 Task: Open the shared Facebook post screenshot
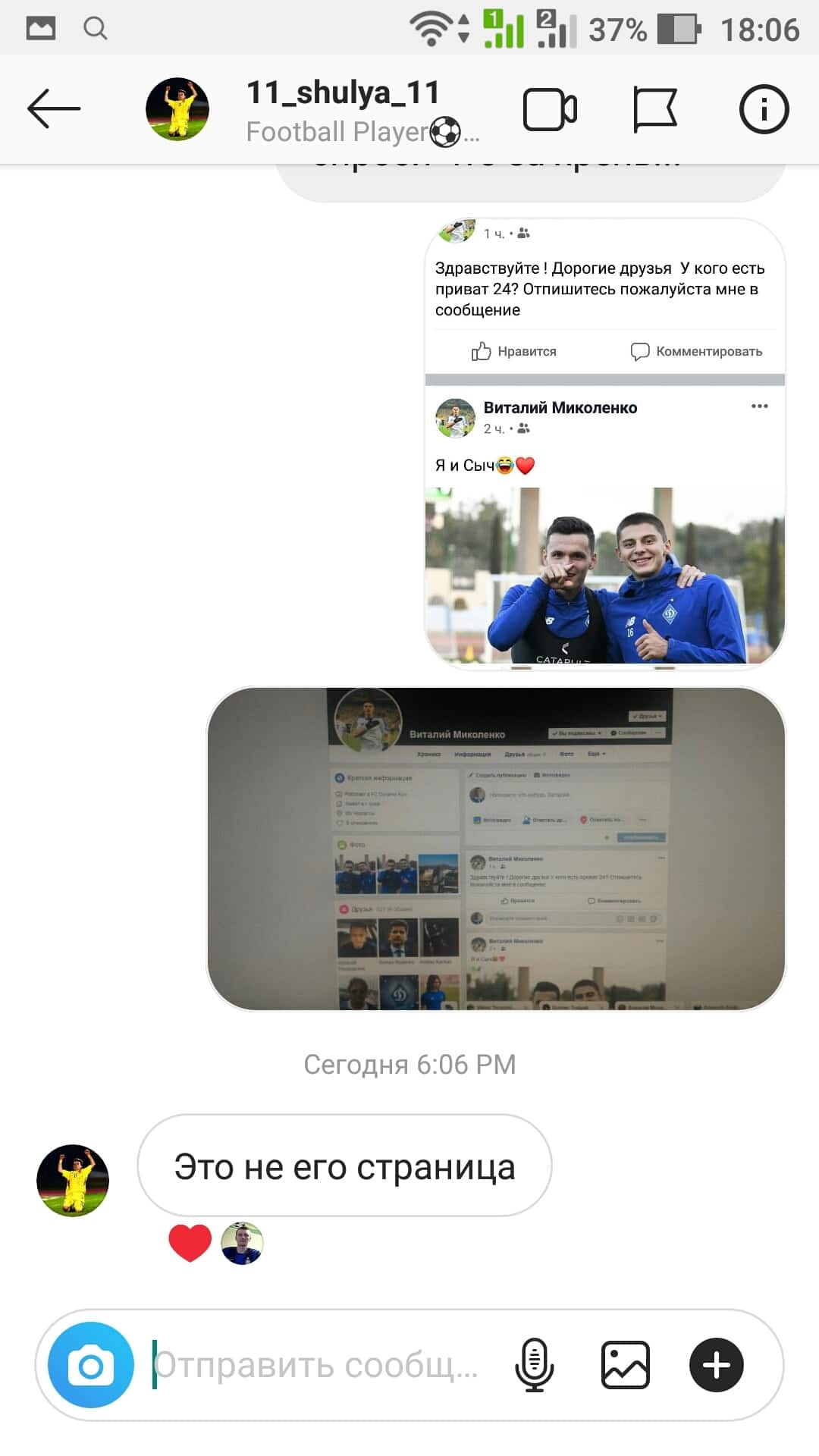[604, 444]
